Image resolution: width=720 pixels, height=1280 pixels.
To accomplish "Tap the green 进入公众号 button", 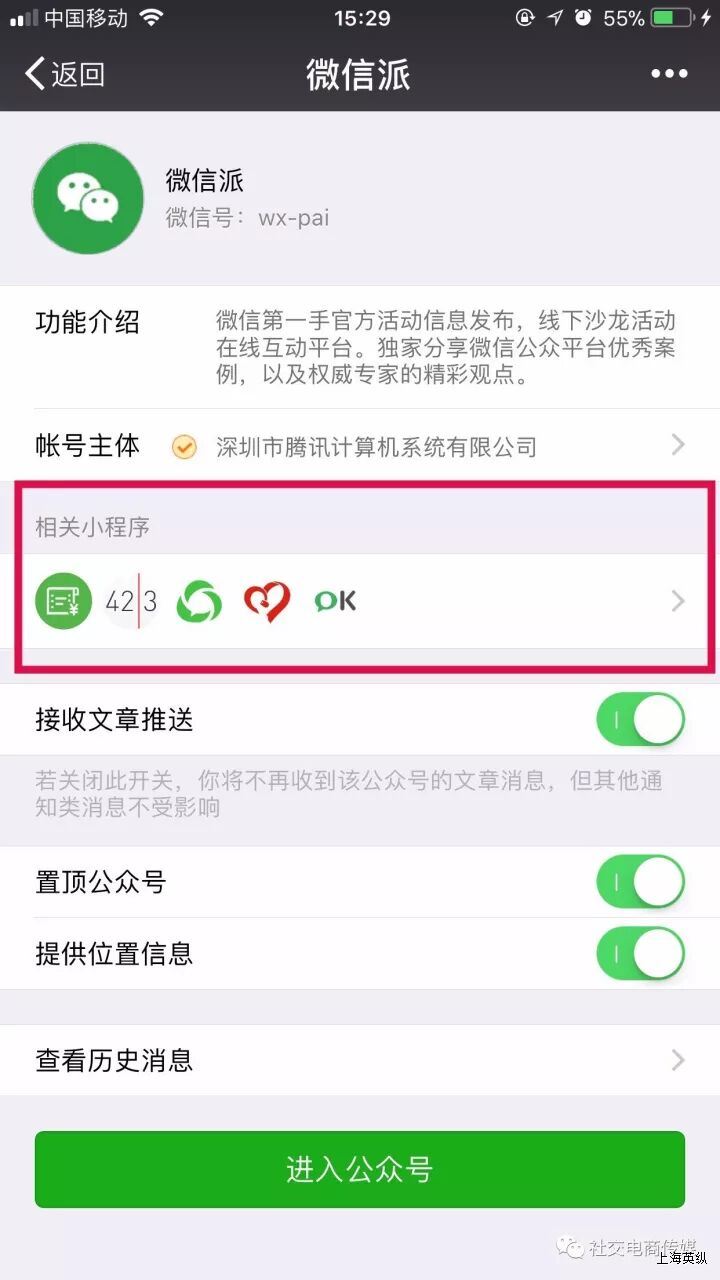I will click(360, 1169).
